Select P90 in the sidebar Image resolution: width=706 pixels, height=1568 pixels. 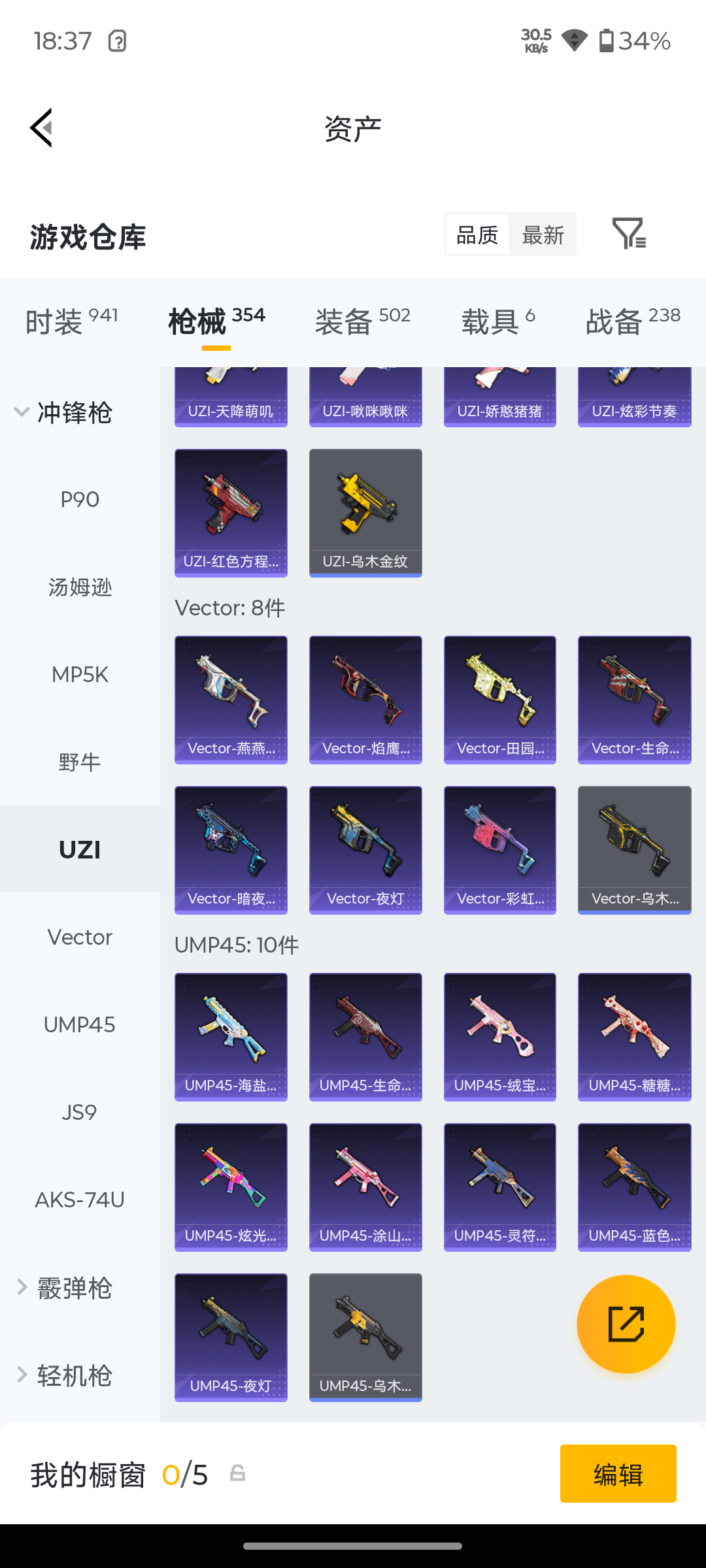point(80,500)
